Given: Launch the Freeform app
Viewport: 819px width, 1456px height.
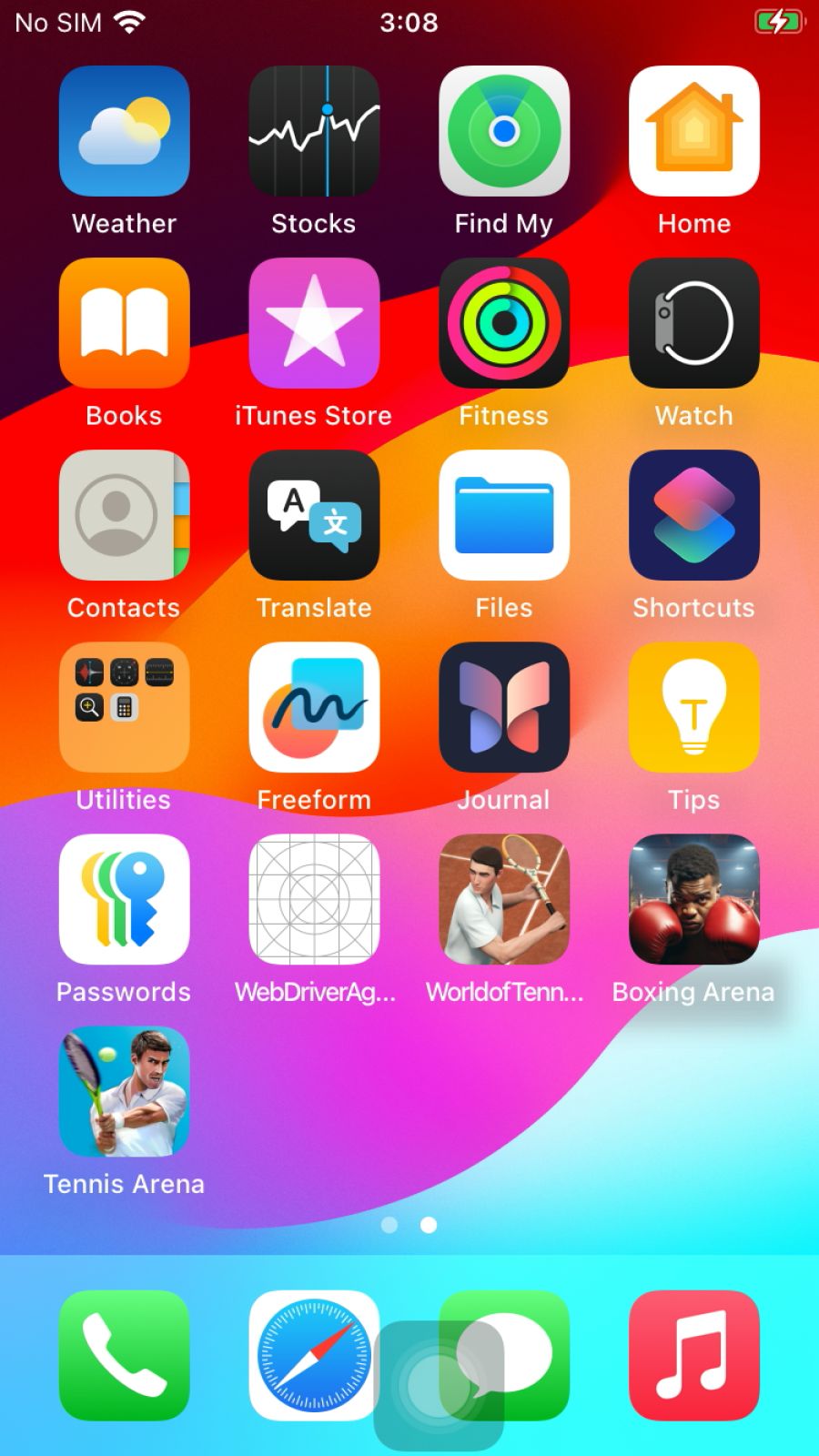Looking at the screenshot, I should 314,707.
